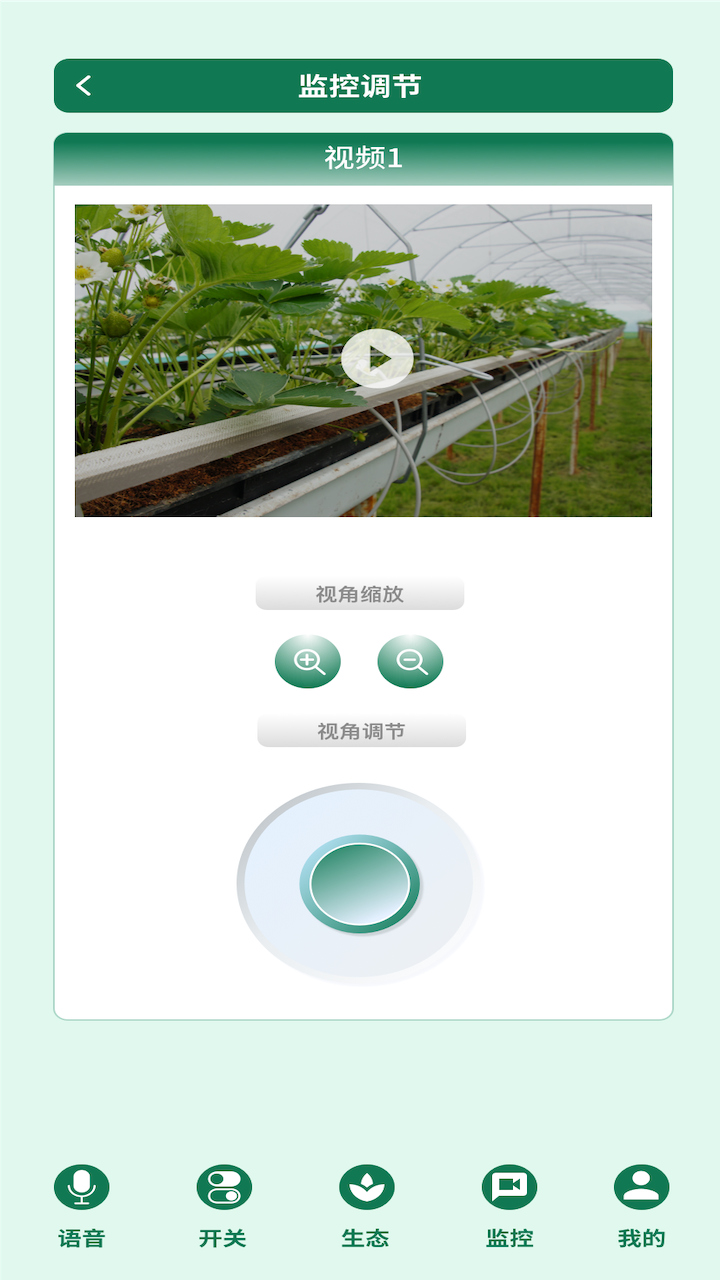
Task: Open the 语音 voice control icon
Action: (x=80, y=1186)
